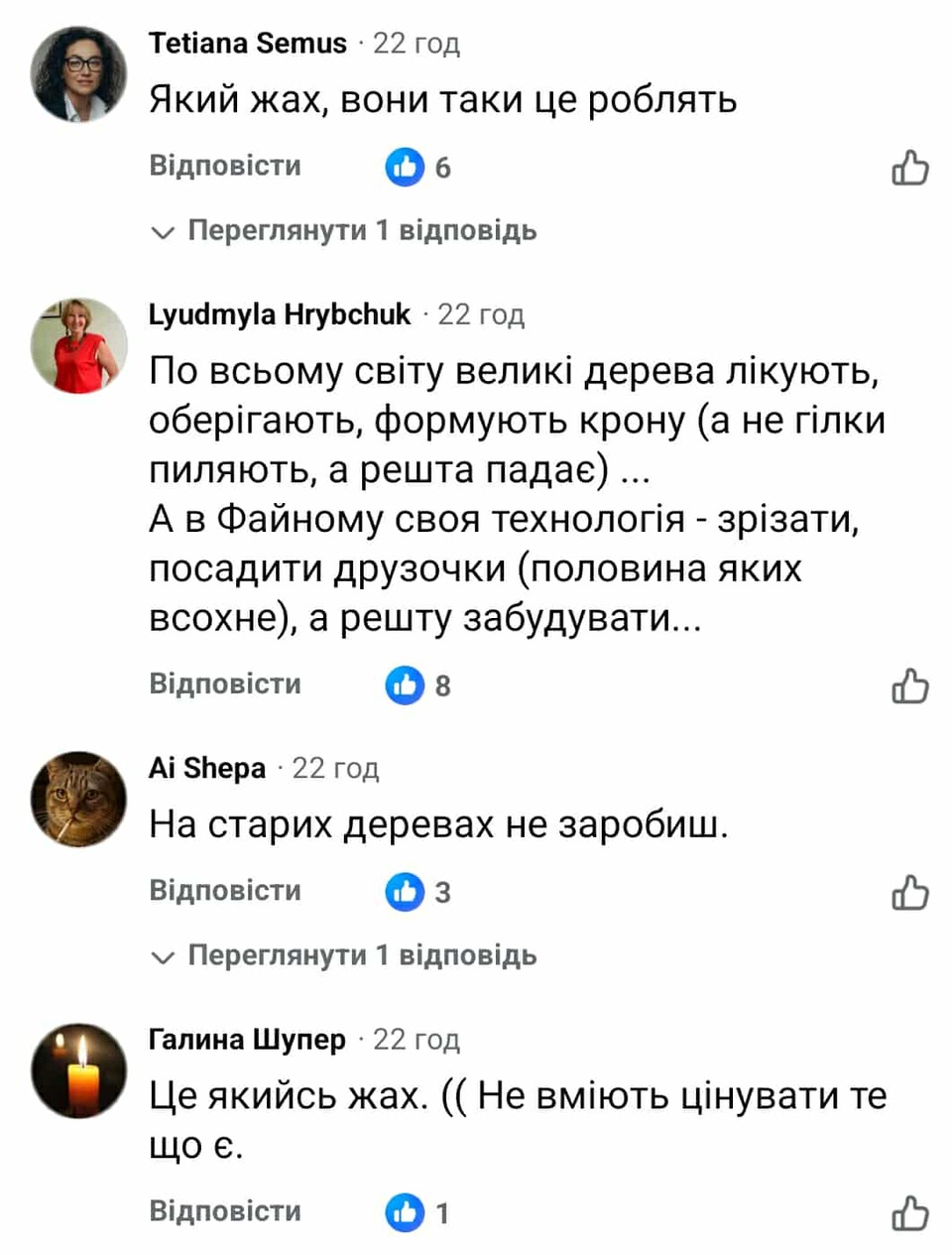The height and width of the screenshot is (1255, 952).
Task: Like Lyudmyla Hrybchuk's comment
Action: pos(910,686)
